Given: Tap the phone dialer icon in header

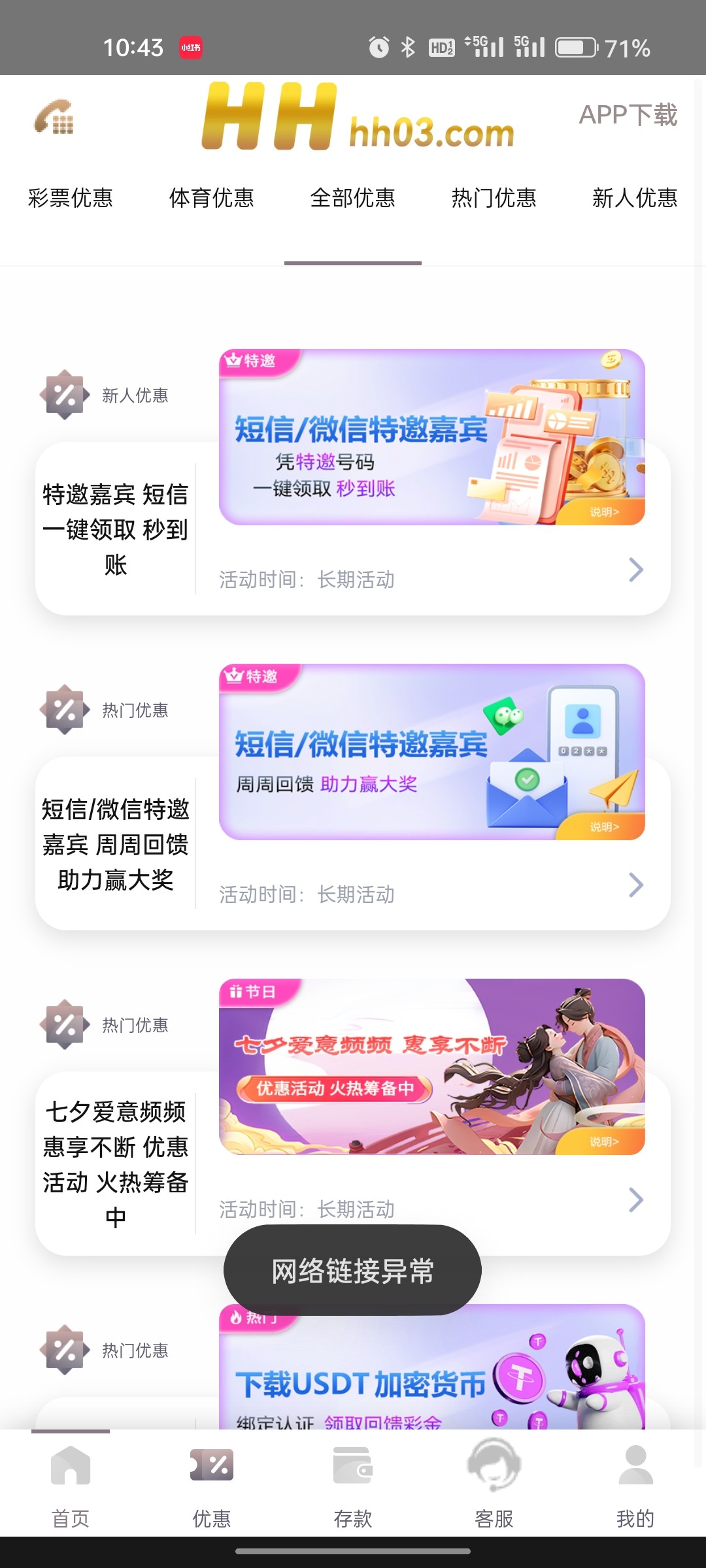Looking at the screenshot, I should click(x=54, y=118).
